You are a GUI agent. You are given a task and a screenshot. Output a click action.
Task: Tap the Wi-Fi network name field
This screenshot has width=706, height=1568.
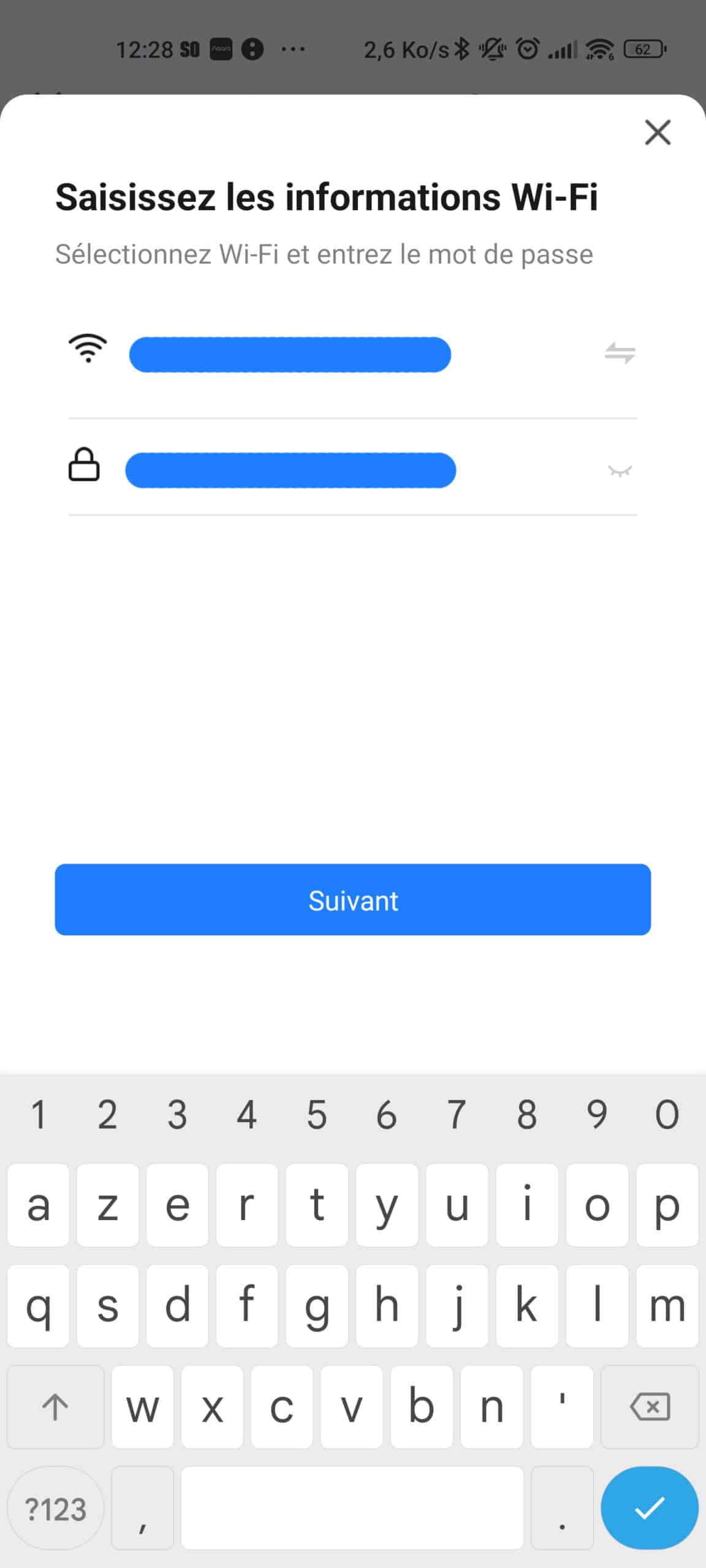pyautogui.click(x=290, y=355)
